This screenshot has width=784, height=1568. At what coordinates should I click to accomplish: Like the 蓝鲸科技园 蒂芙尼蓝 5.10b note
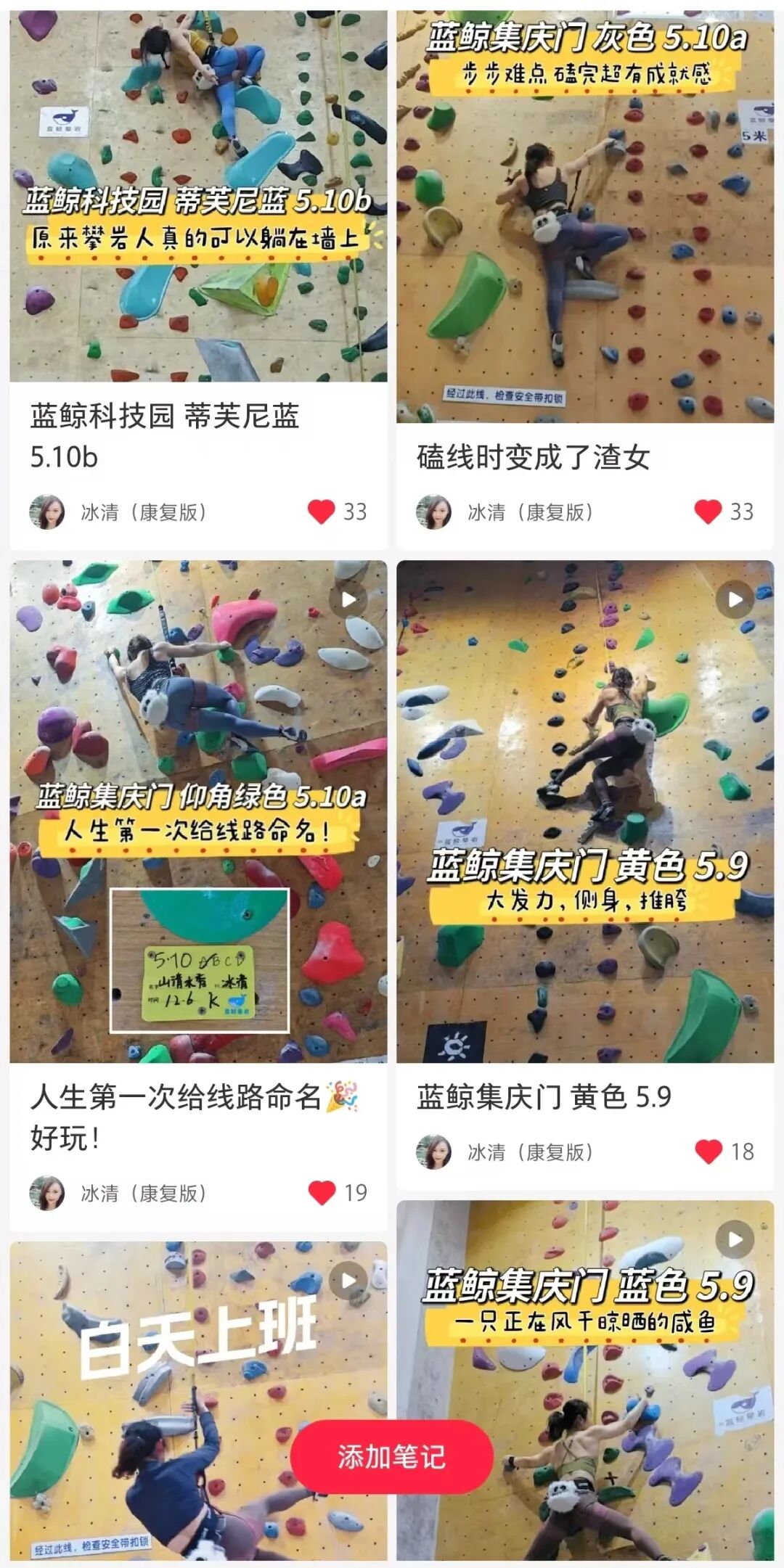coord(322,512)
